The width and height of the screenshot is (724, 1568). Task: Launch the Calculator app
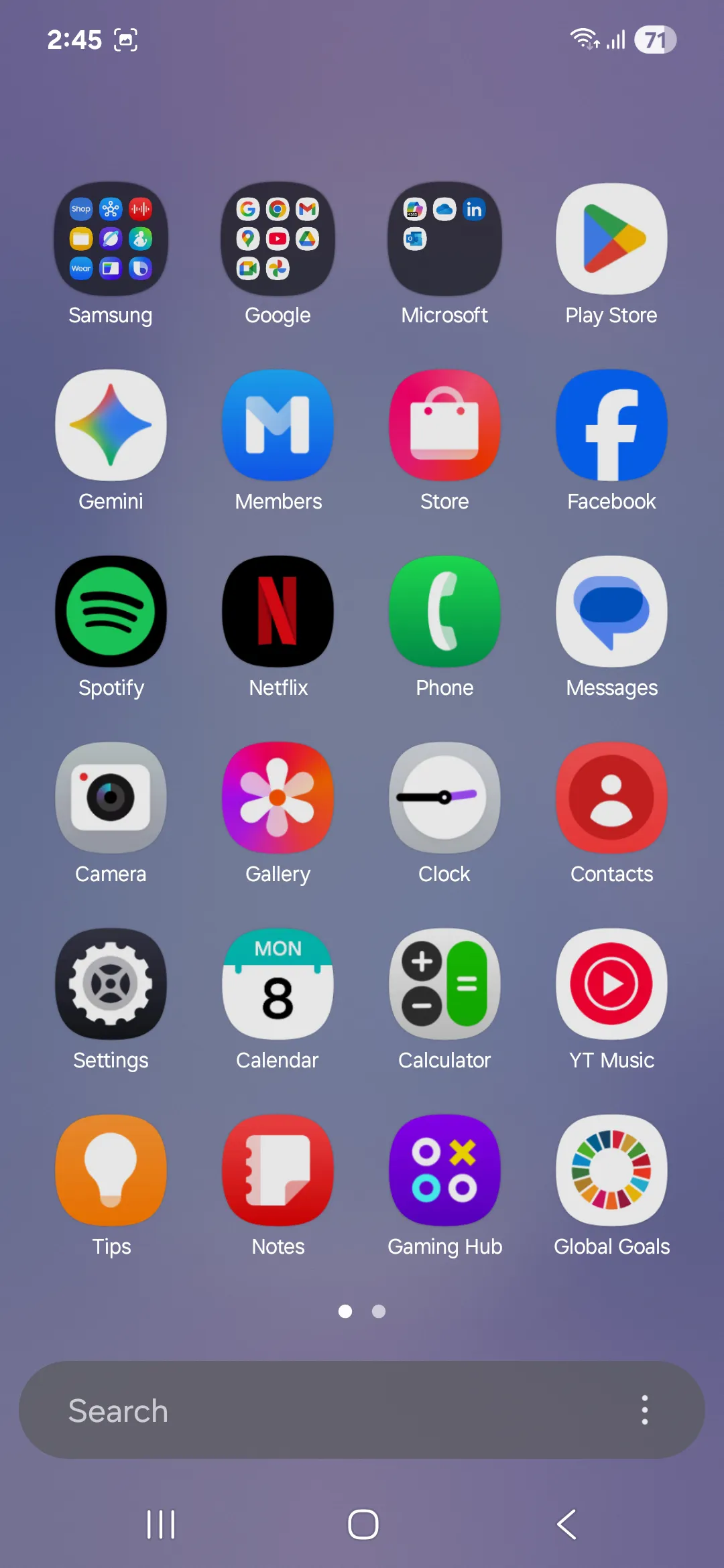tap(444, 984)
